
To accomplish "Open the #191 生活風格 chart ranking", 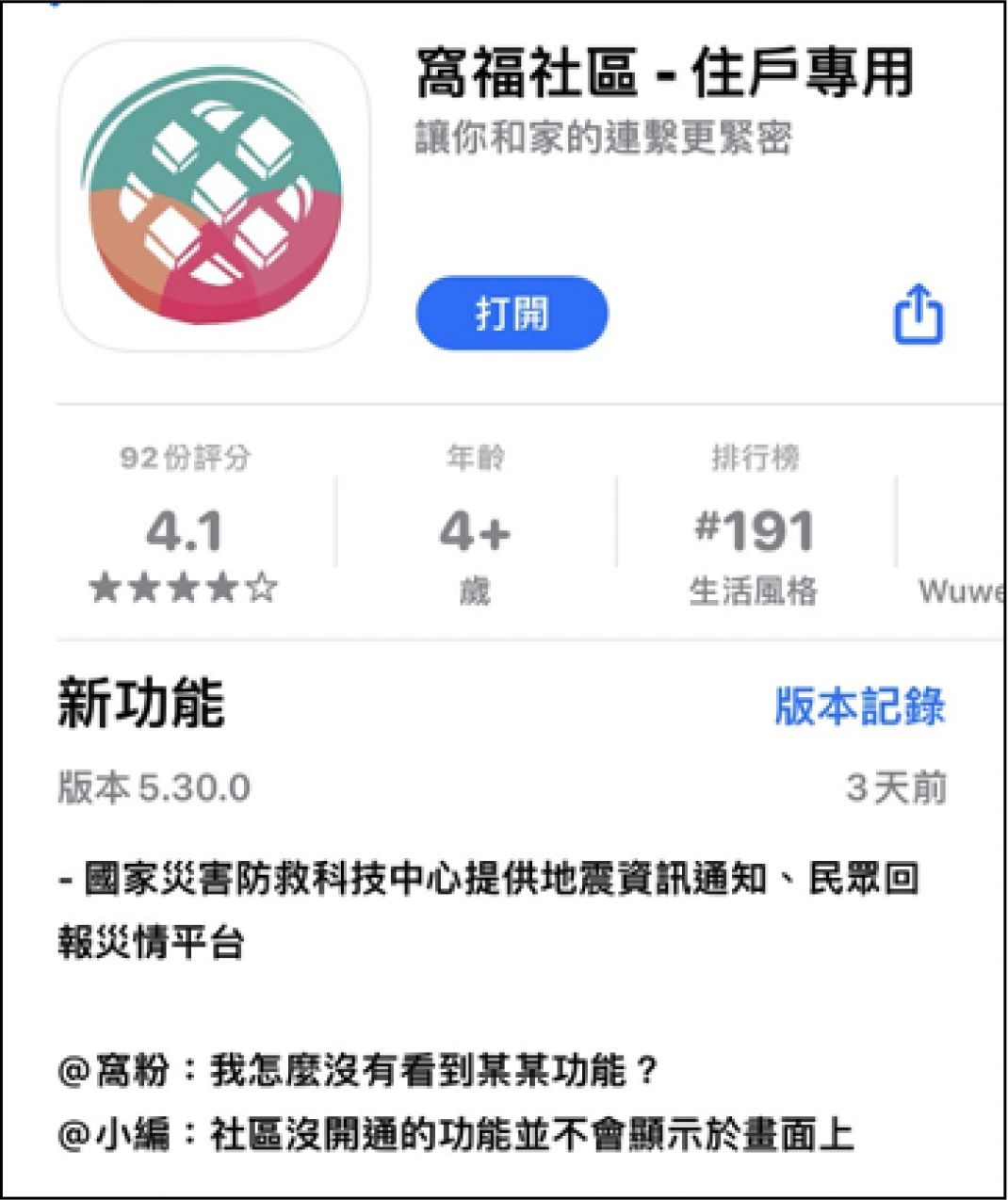I will coord(754,528).
